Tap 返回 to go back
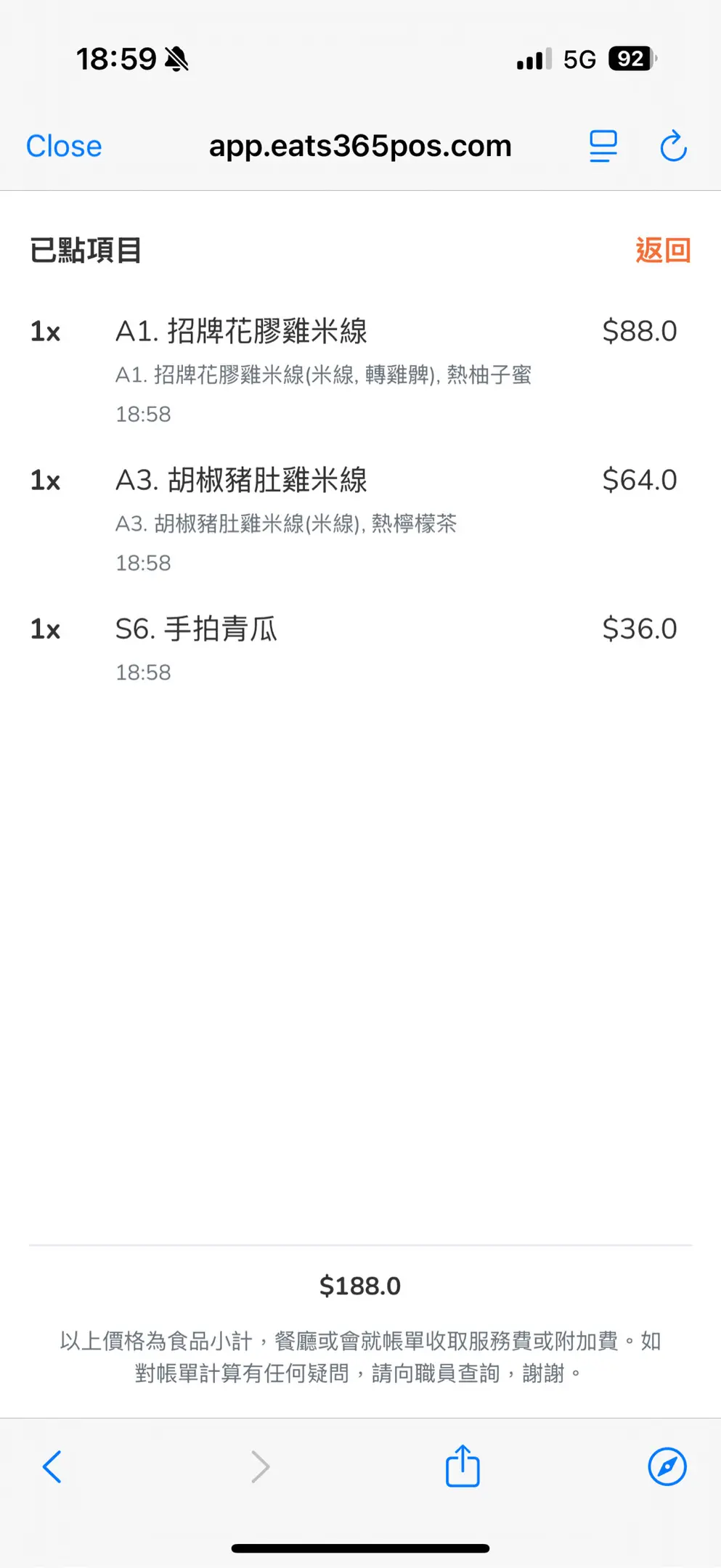Screen dimensions: 721x1568 click(x=662, y=250)
